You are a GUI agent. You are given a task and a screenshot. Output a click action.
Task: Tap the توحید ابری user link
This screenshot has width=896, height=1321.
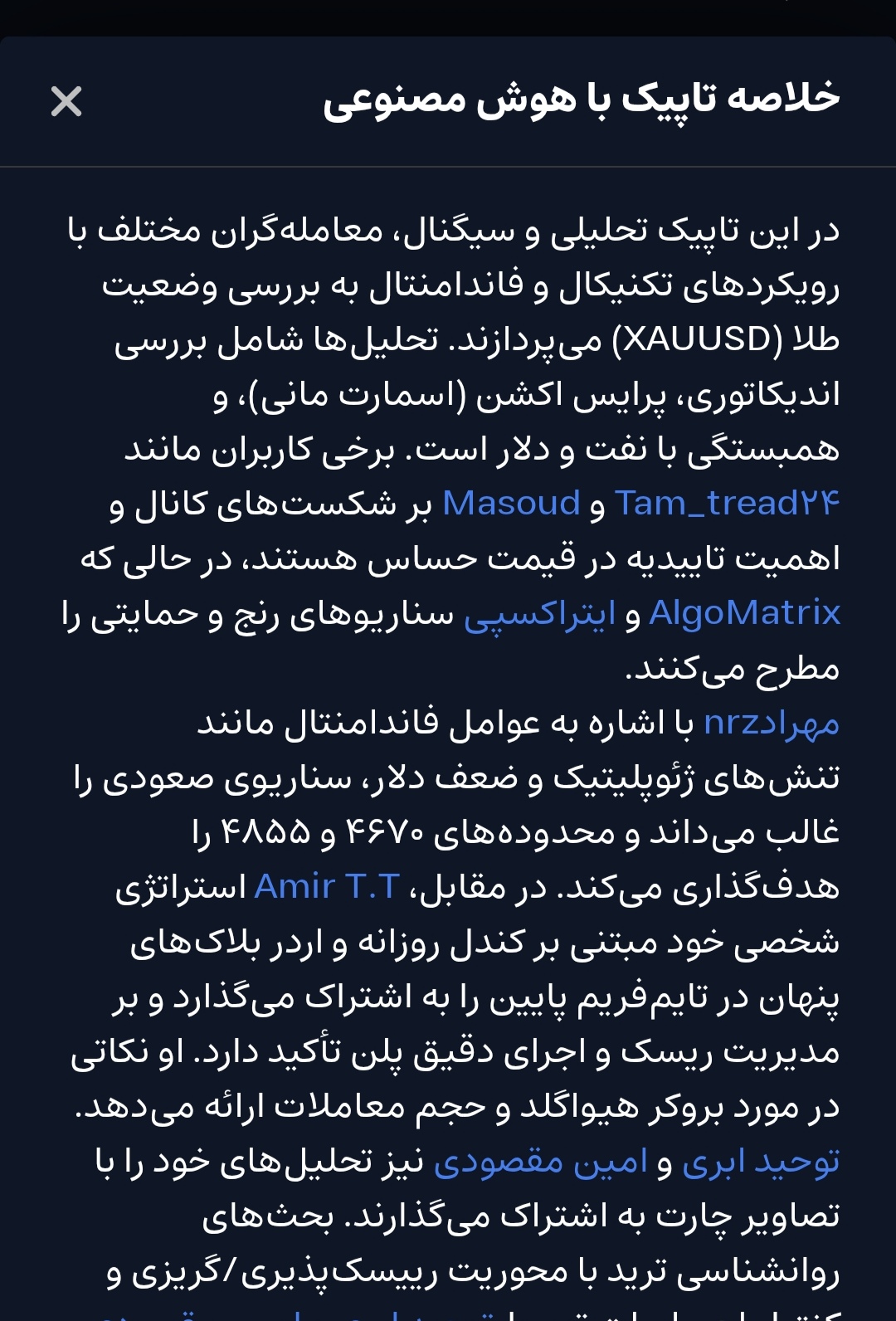[x=761, y=1162]
